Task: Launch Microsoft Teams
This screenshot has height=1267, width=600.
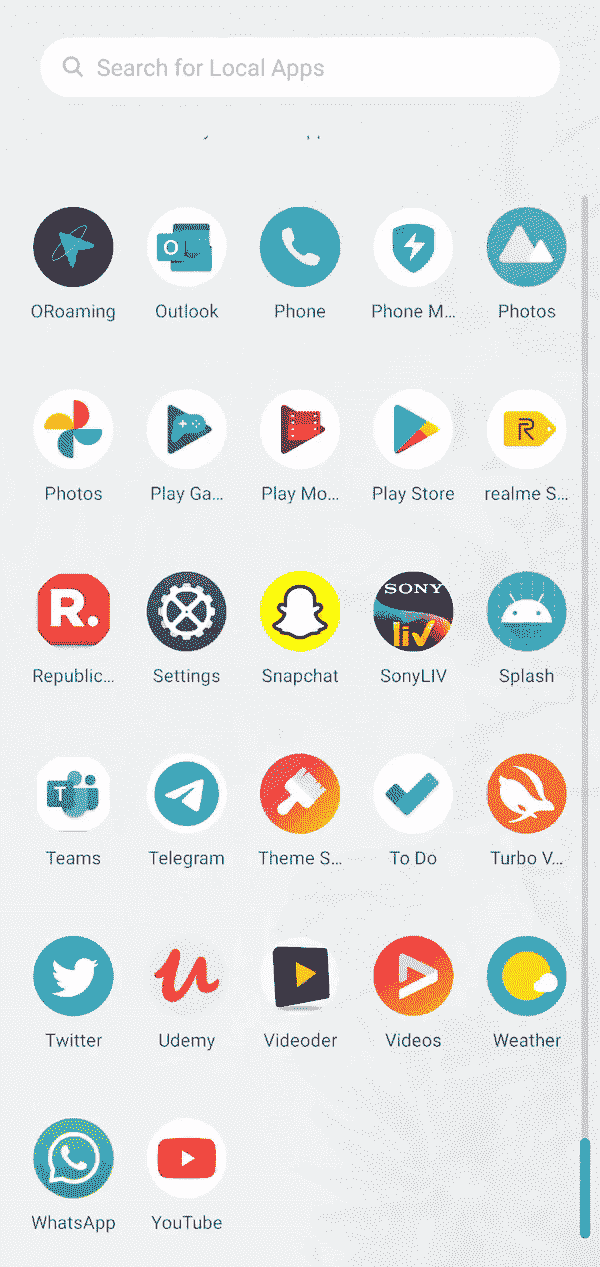Action: 73,794
